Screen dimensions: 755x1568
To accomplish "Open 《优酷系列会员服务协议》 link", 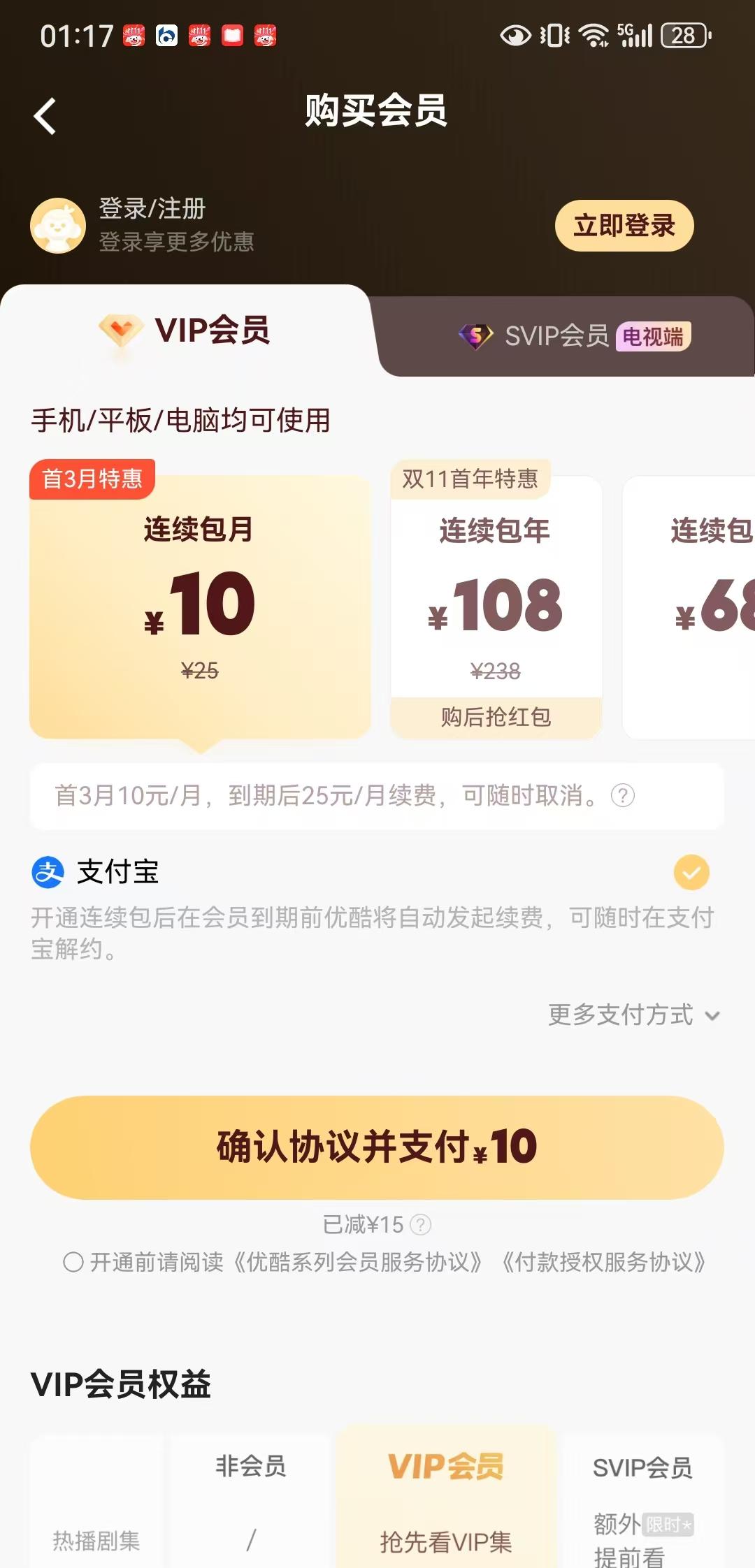I will [x=357, y=1262].
